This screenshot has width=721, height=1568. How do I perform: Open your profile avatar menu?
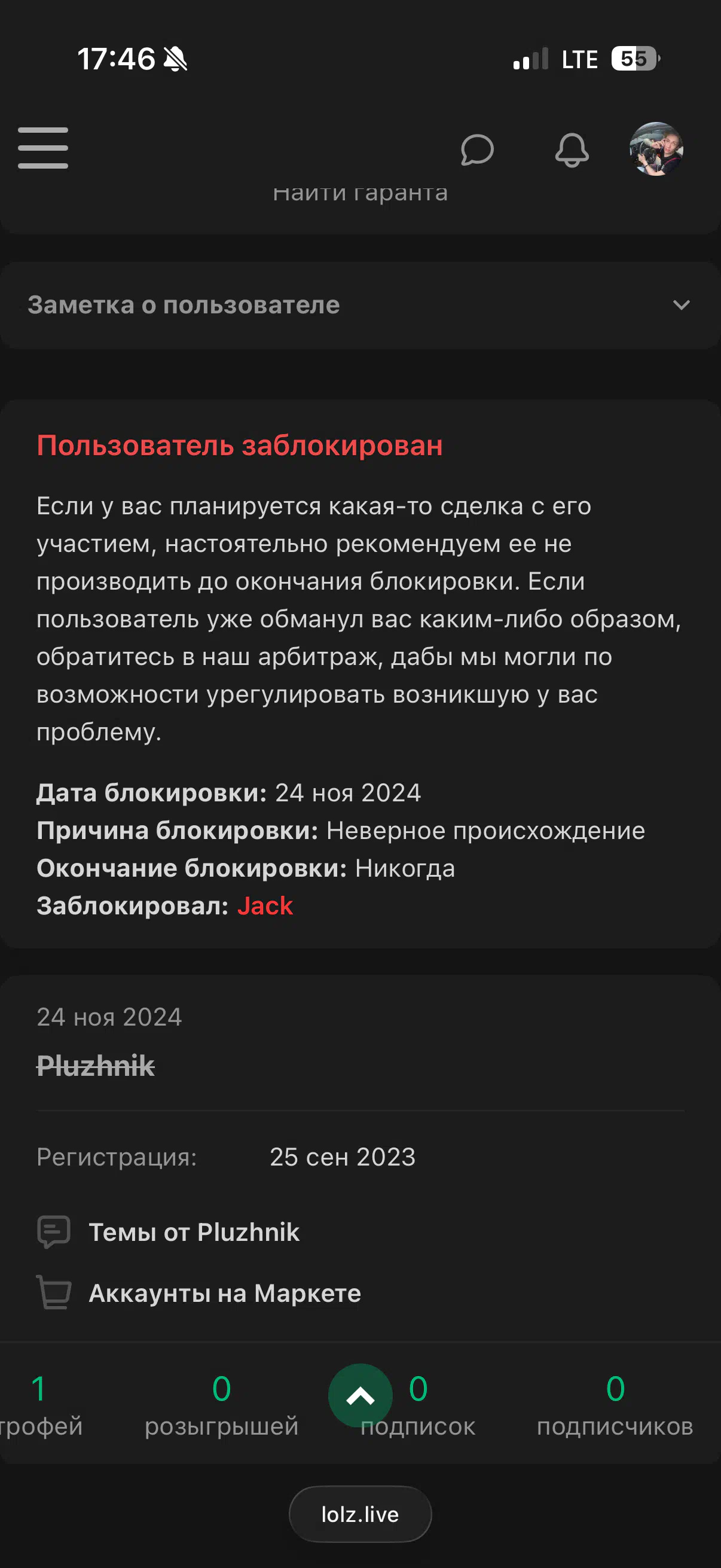point(656,149)
